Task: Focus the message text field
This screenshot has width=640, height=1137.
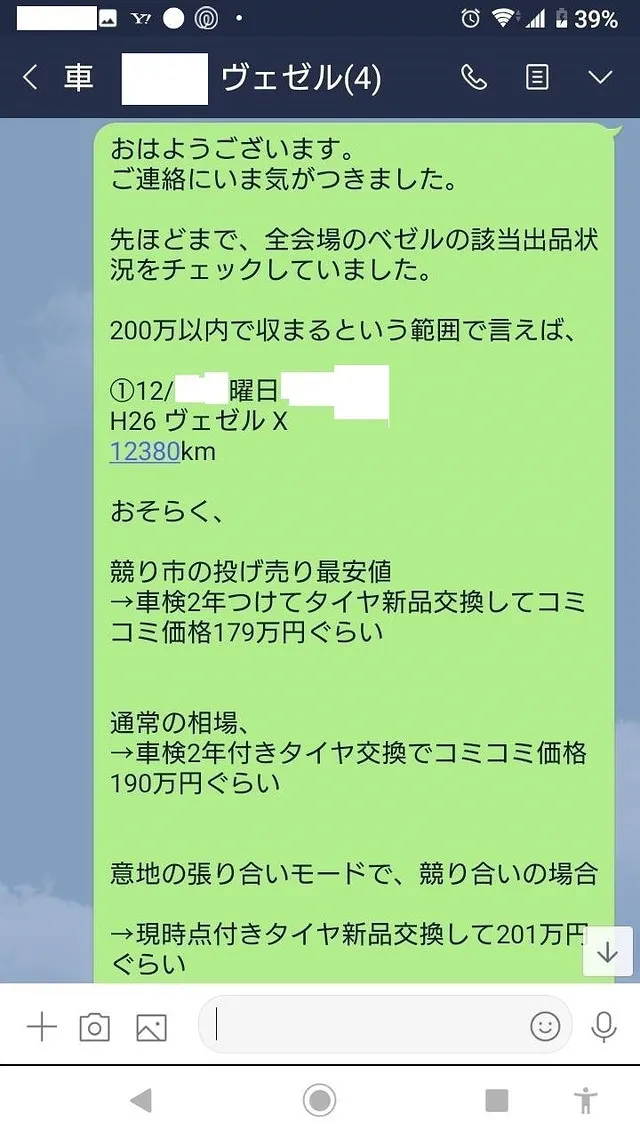Action: 370,1026
